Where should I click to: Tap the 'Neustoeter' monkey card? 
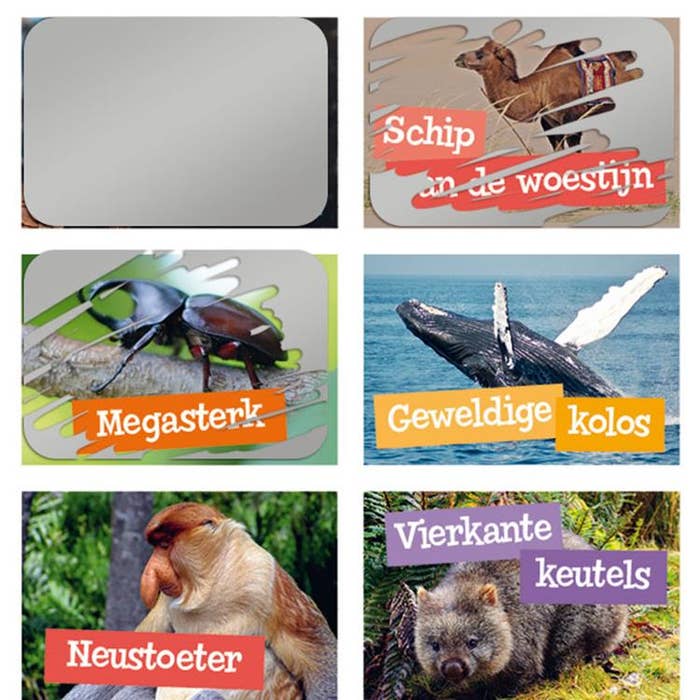click(178, 594)
